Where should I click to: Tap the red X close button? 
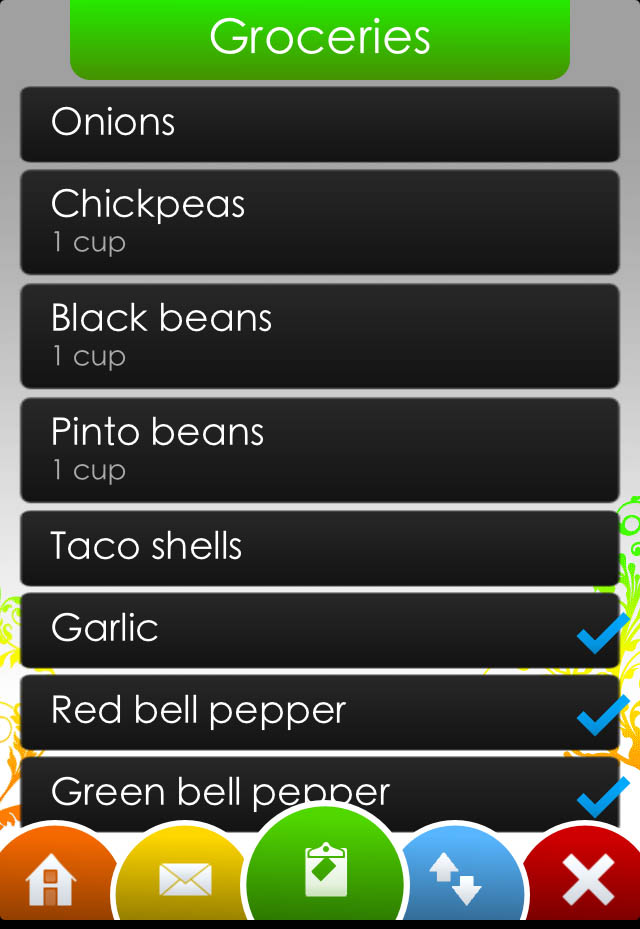click(588, 881)
